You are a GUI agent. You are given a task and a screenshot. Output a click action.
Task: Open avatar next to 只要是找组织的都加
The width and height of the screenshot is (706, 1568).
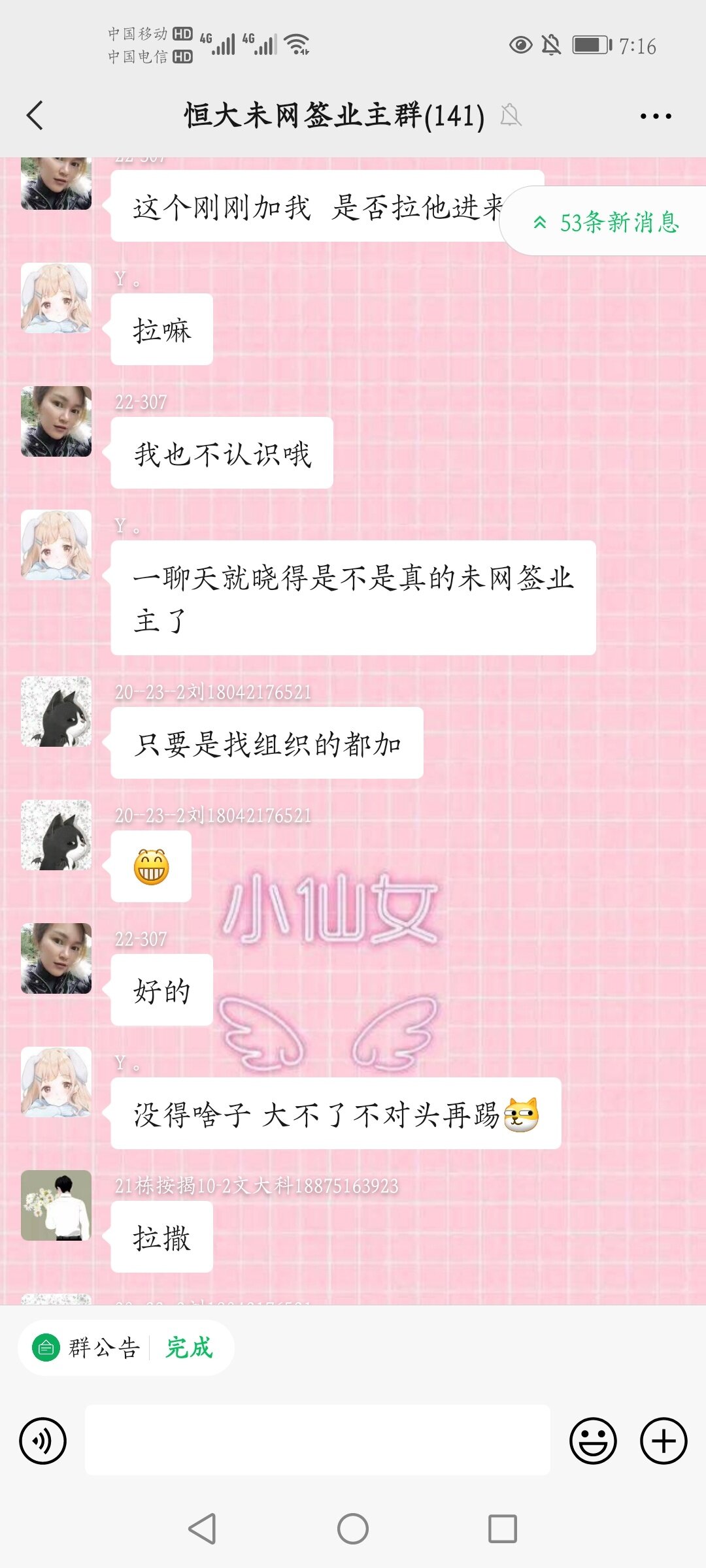(x=56, y=711)
